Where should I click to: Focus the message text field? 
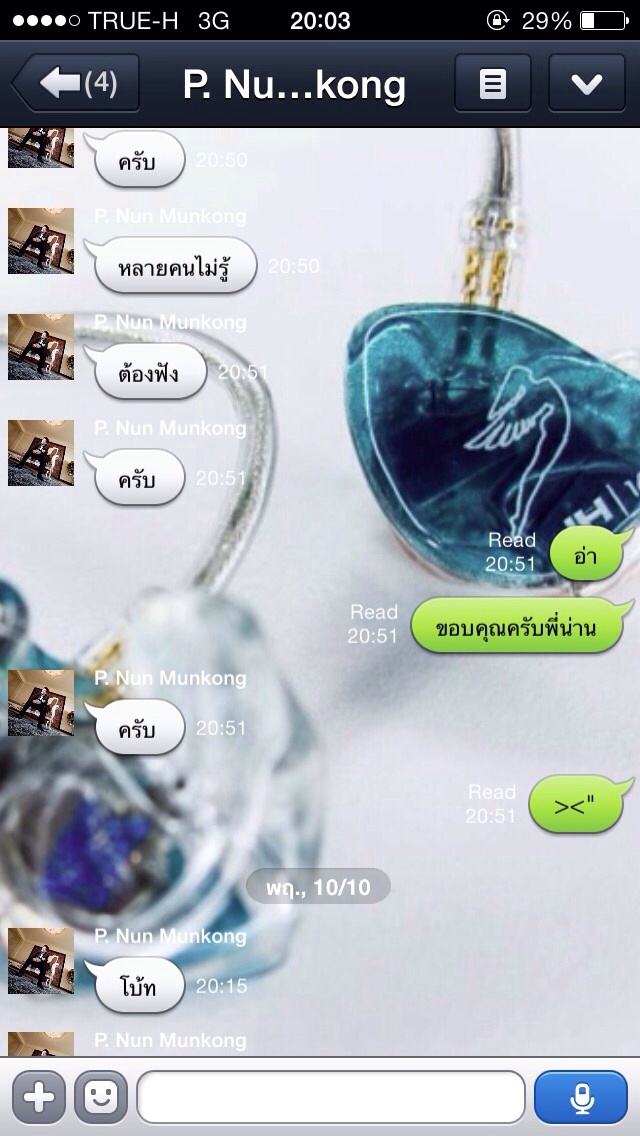pos(330,1098)
